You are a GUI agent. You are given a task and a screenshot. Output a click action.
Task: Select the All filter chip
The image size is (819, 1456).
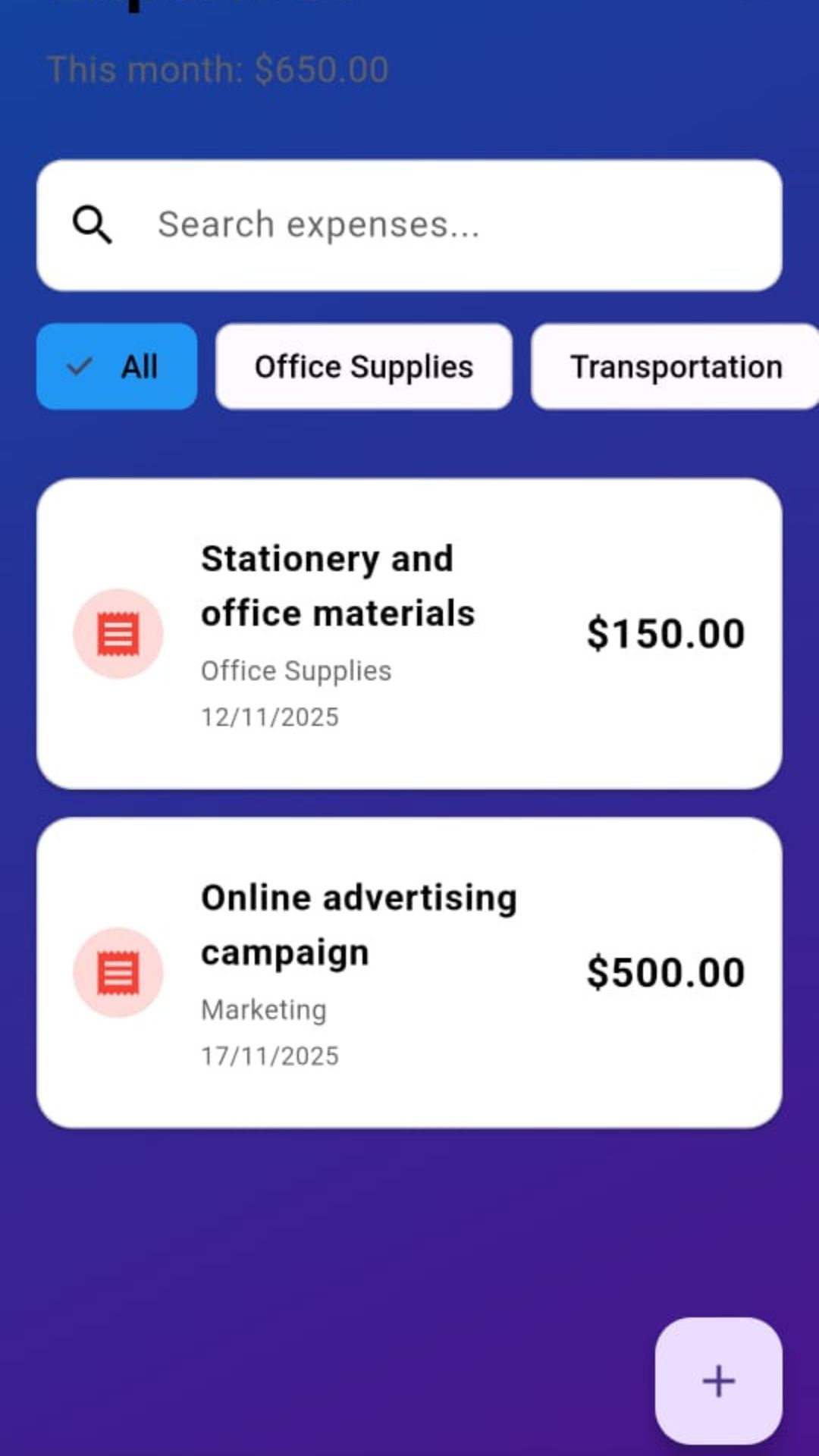pyautogui.click(x=117, y=367)
